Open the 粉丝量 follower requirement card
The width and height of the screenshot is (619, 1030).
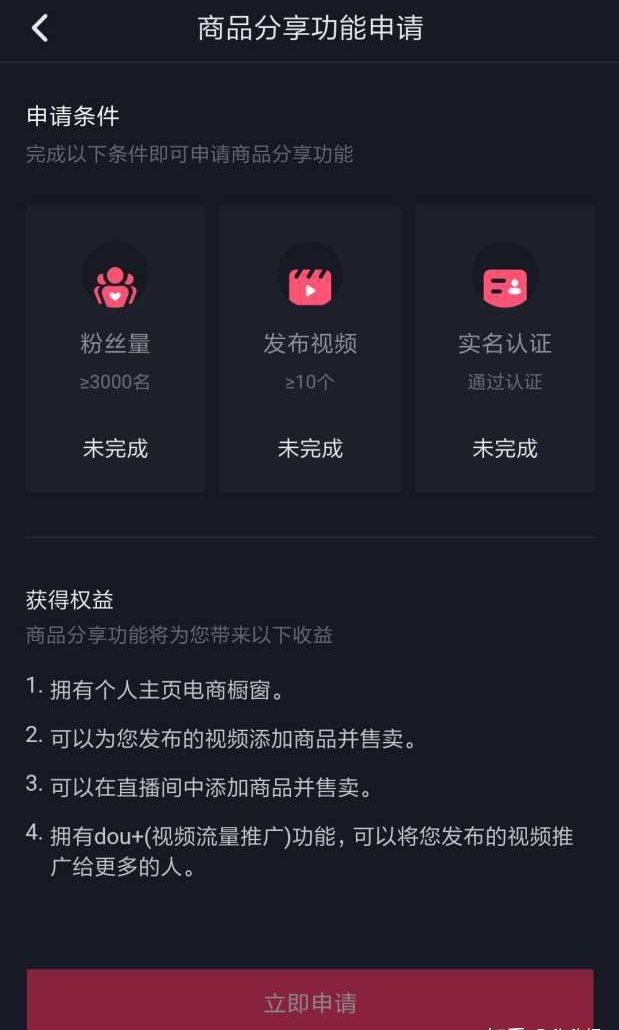coord(115,348)
